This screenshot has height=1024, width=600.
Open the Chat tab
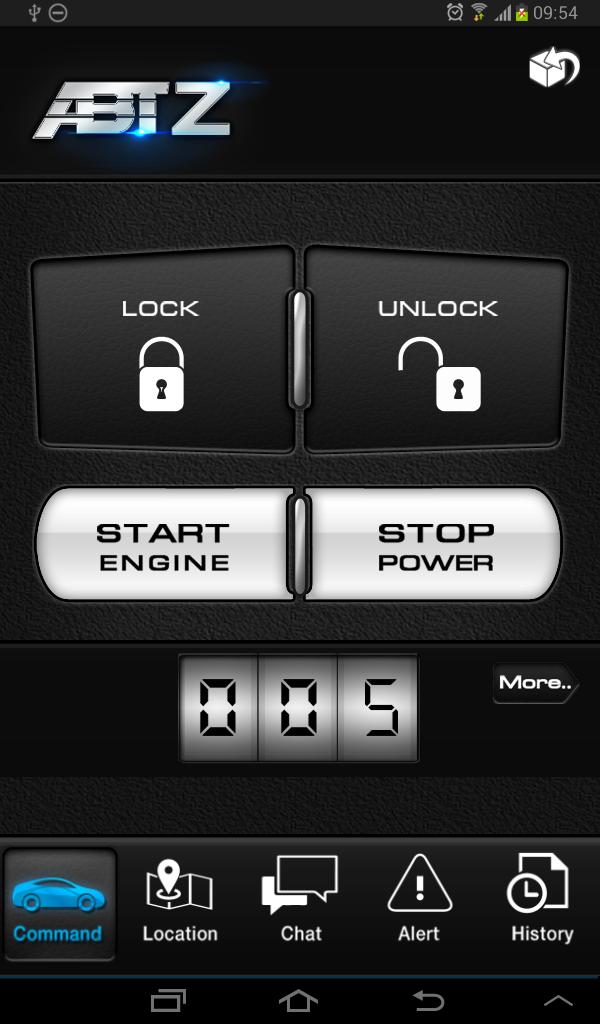tap(300, 904)
